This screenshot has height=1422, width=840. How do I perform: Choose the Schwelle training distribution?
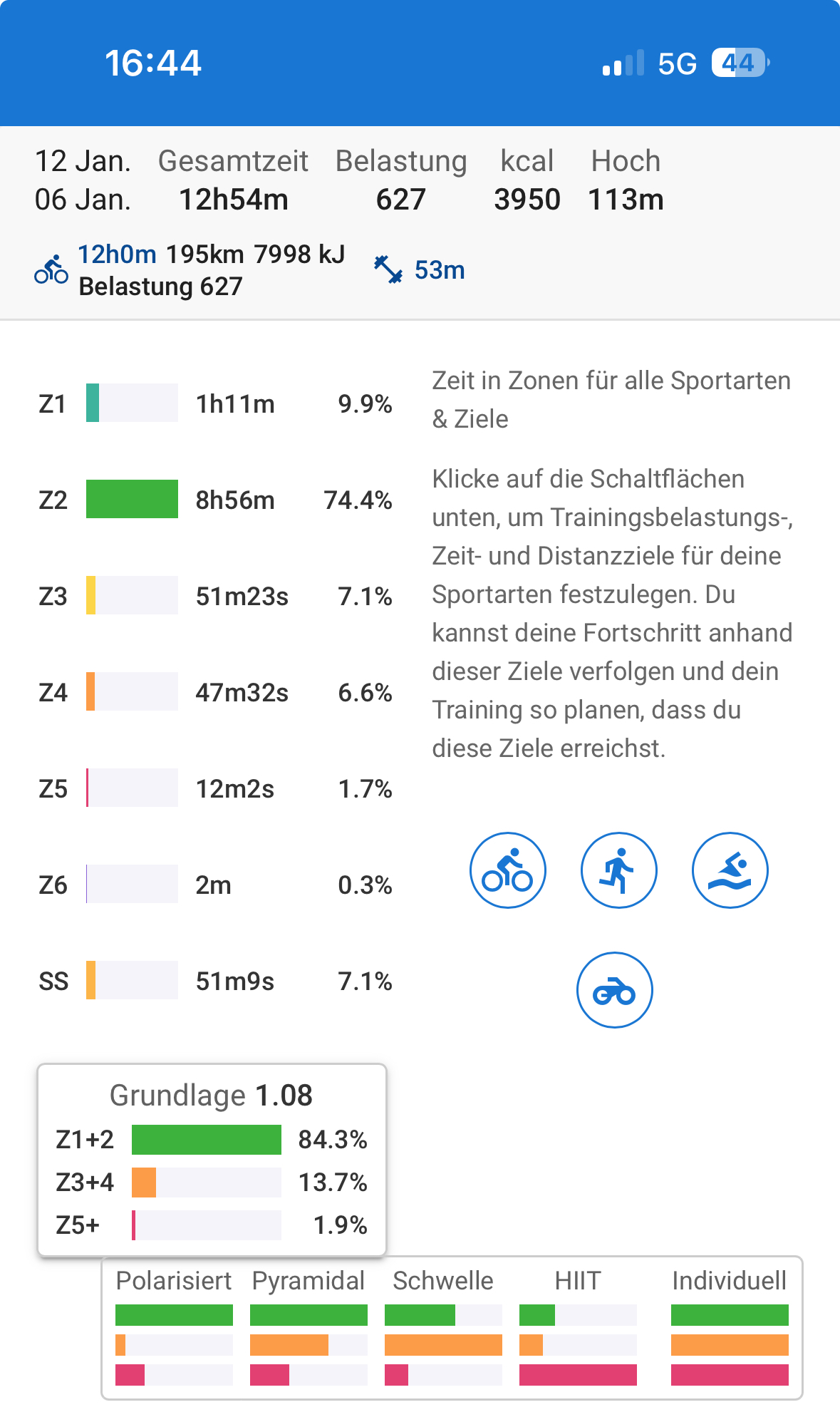click(443, 1327)
